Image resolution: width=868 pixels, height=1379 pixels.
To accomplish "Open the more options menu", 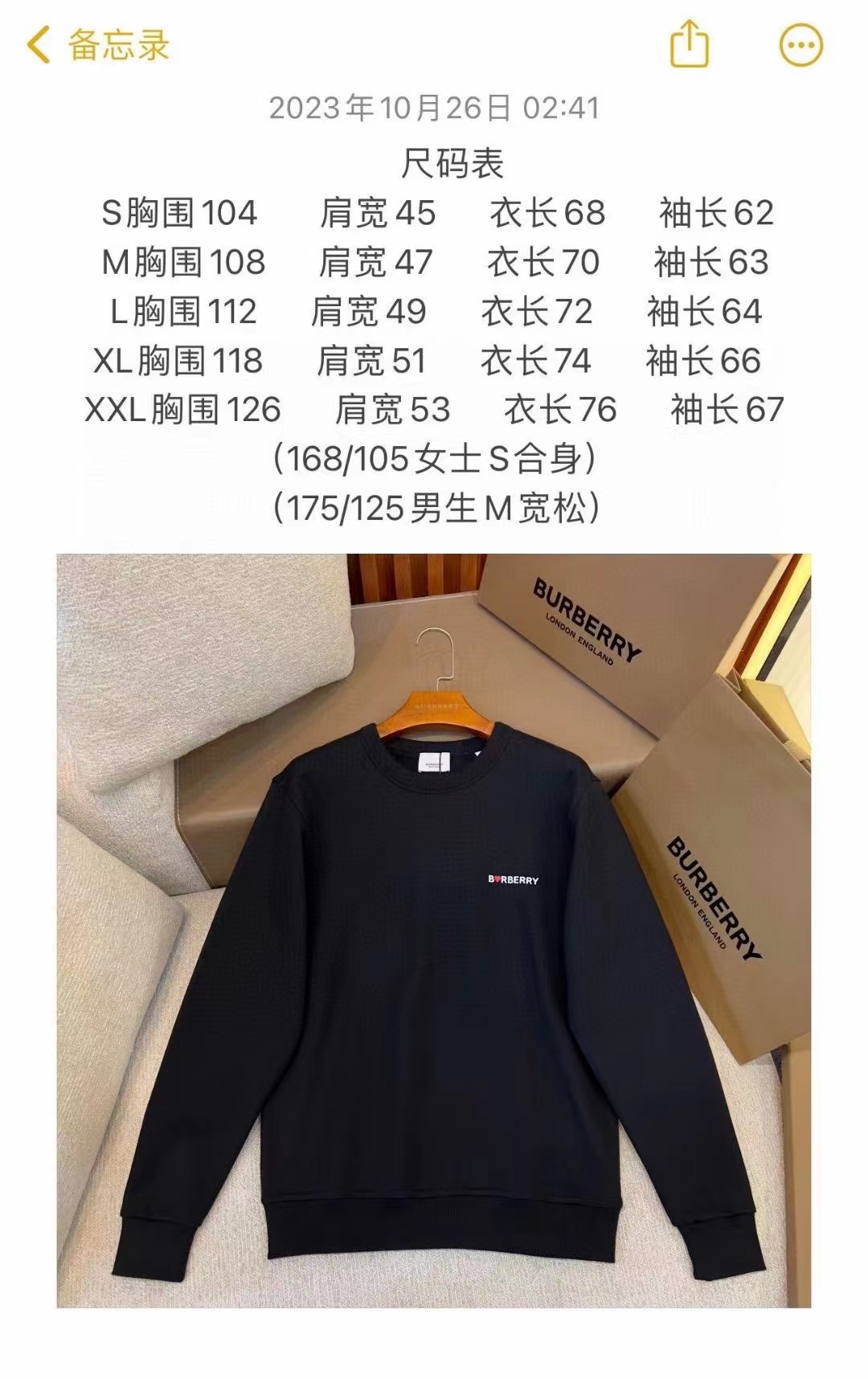I will [x=801, y=45].
